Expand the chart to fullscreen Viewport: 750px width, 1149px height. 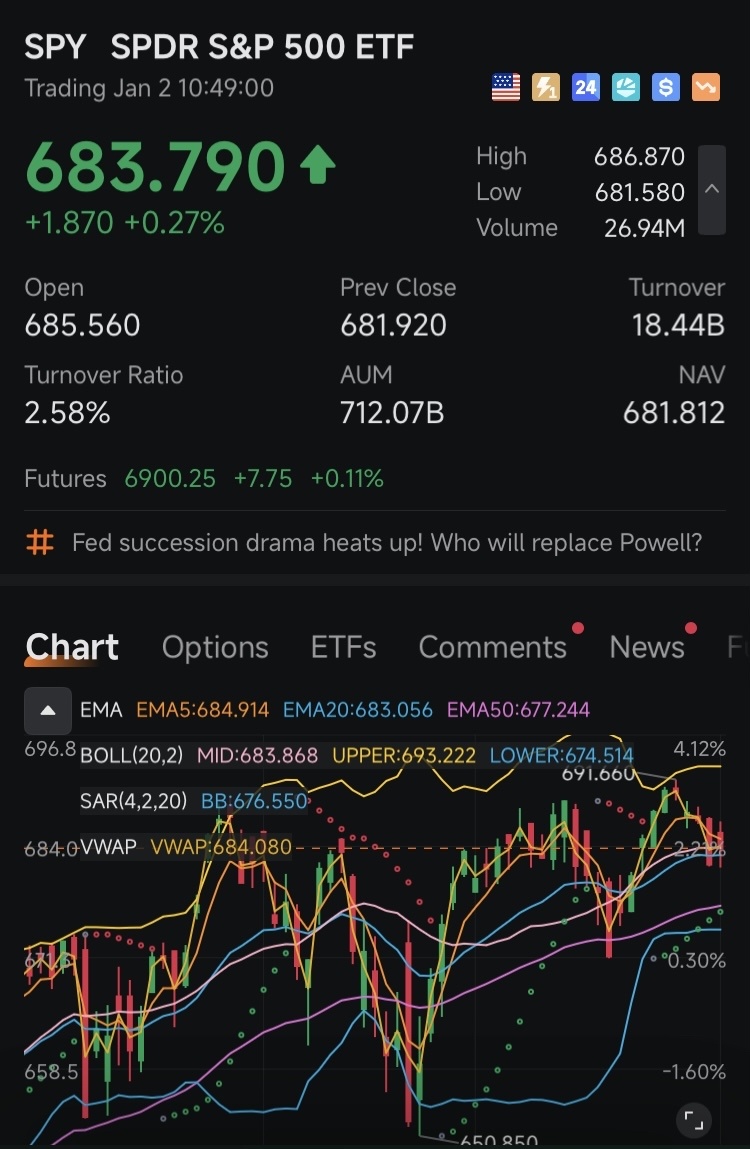click(694, 1122)
